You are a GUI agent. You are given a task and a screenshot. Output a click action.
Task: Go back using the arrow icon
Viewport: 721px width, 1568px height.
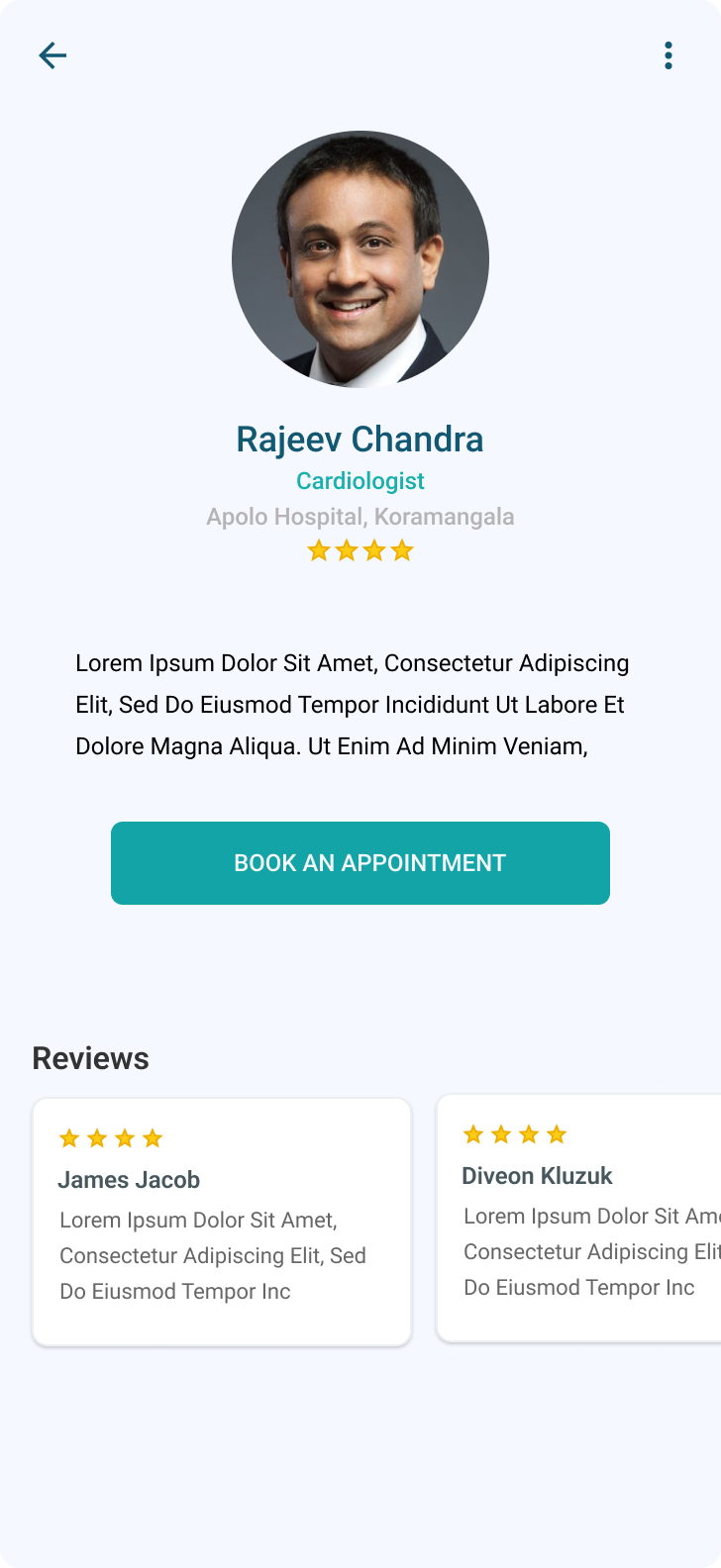(x=52, y=55)
